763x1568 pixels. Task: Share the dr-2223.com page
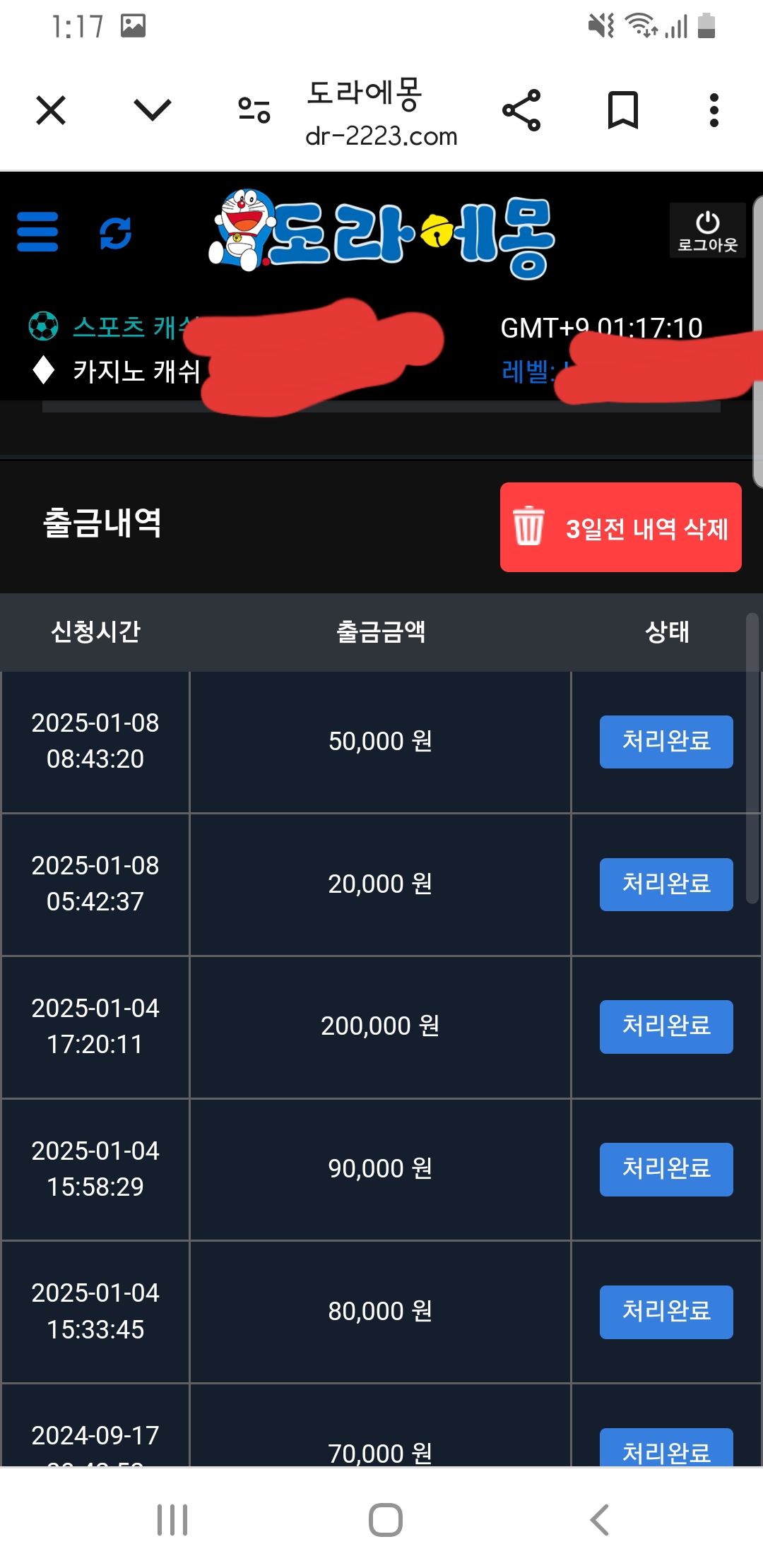(x=521, y=110)
